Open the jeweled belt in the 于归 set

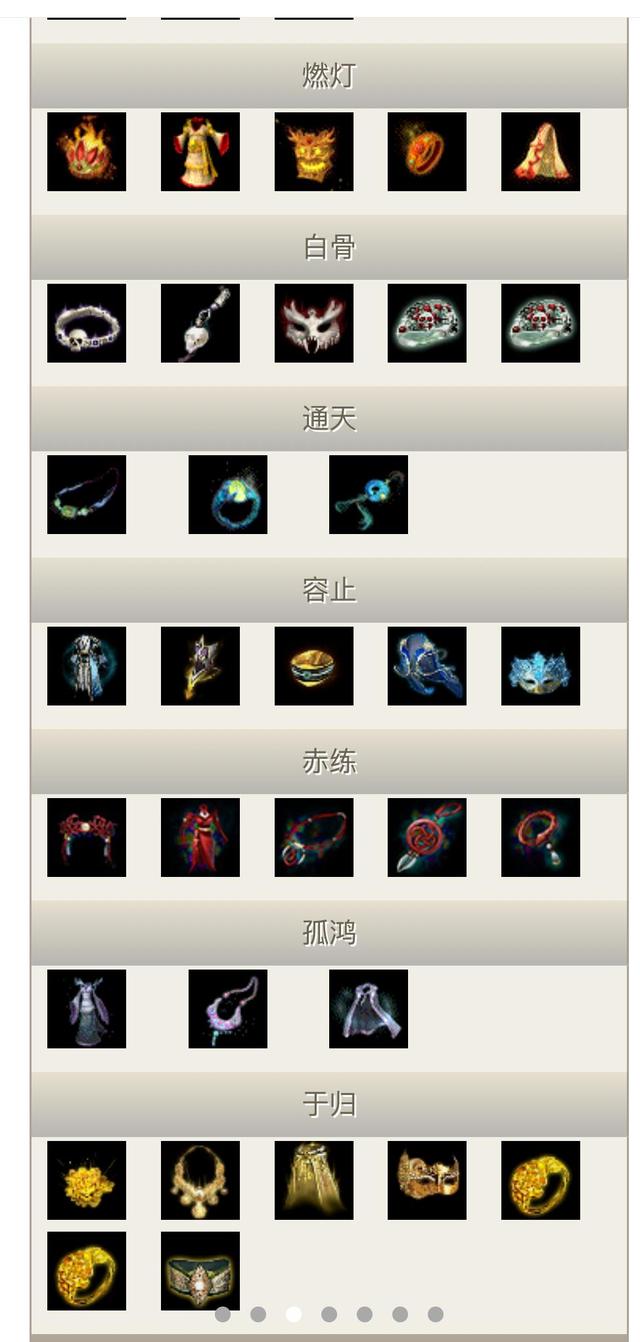[x=200, y=1271]
